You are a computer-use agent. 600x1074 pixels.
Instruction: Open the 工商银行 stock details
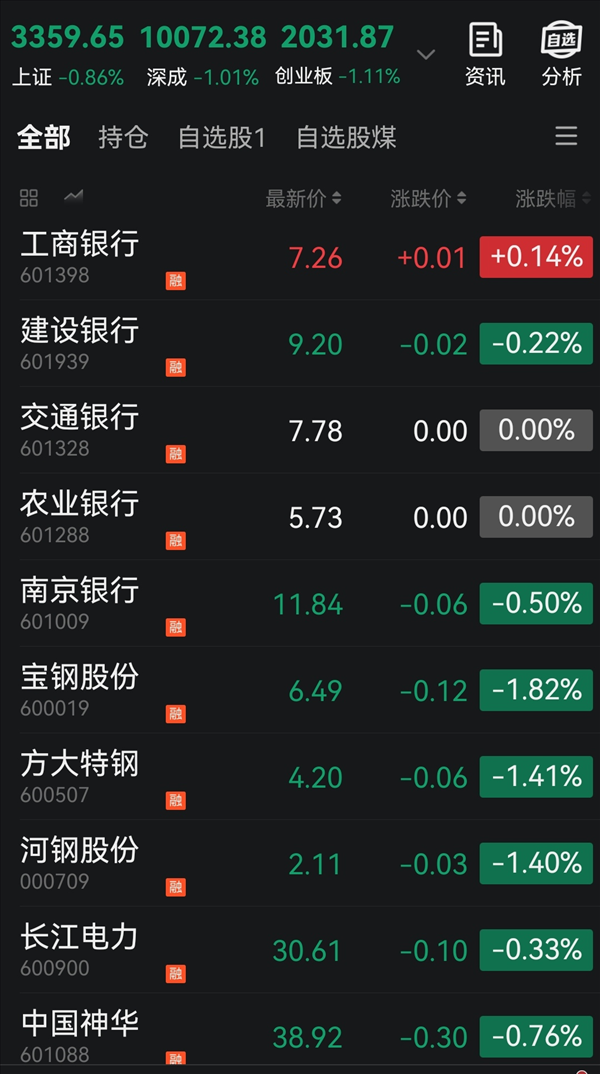pos(300,257)
